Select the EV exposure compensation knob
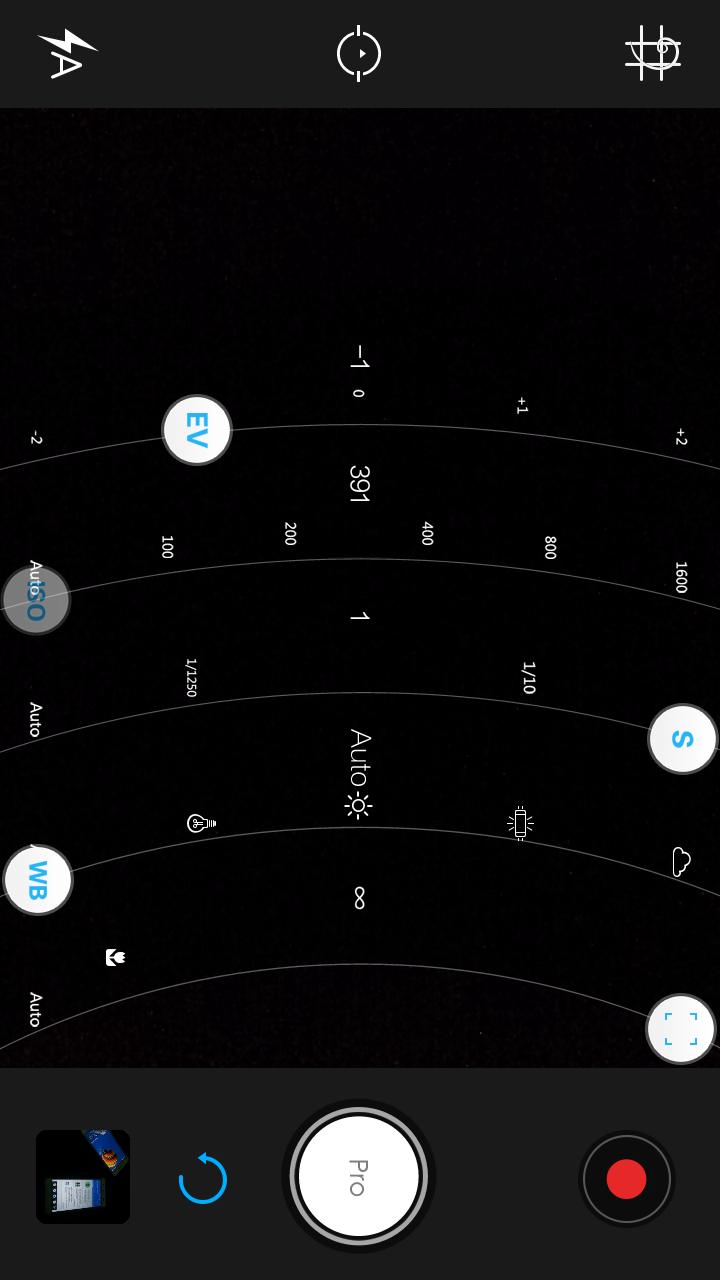This screenshot has height=1280, width=720. click(x=197, y=430)
